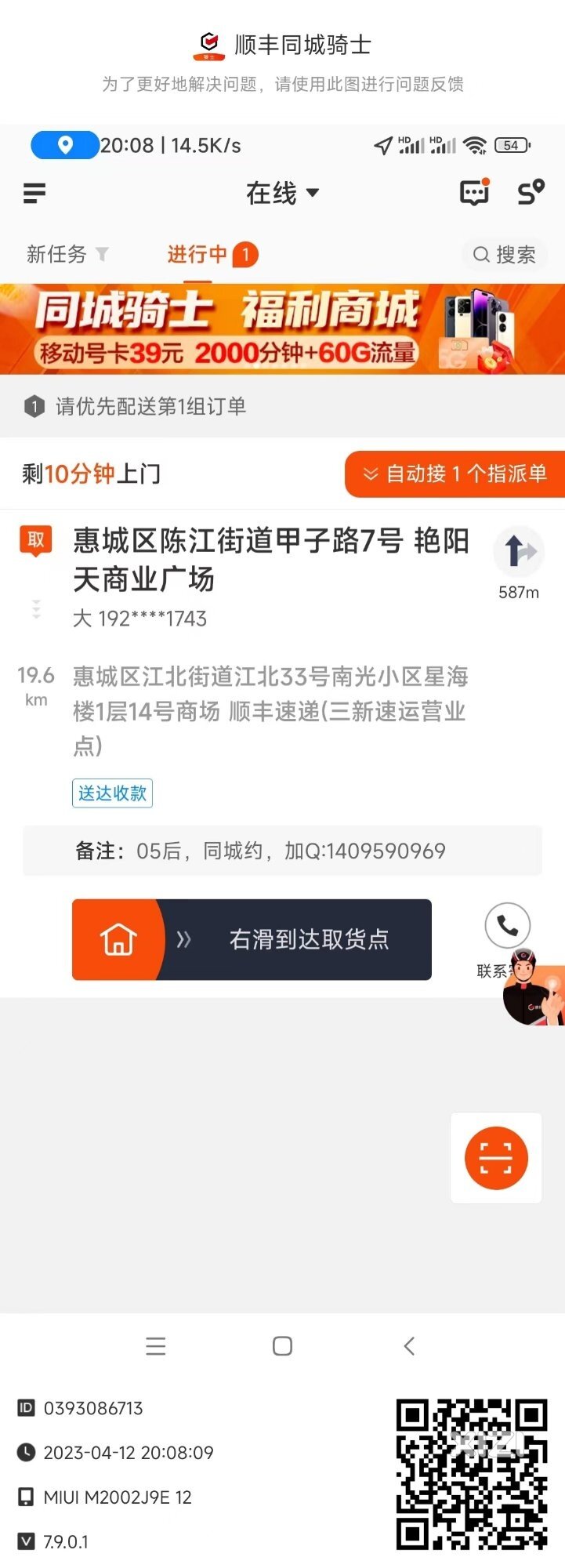The image size is (565, 1568).
Task: Open the 艳阳天商业广场 pickup order details
Action: pyautogui.click(x=270, y=560)
